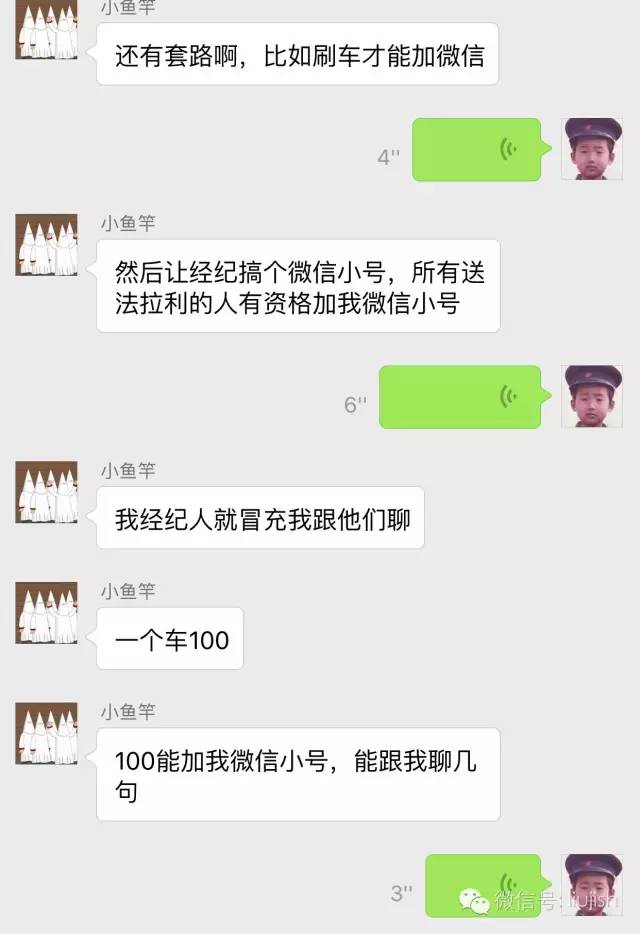Image resolution: width=640 pixels, height=934 pixels.
Task: Play the 6'' voice message
Action: coord(460,397)
